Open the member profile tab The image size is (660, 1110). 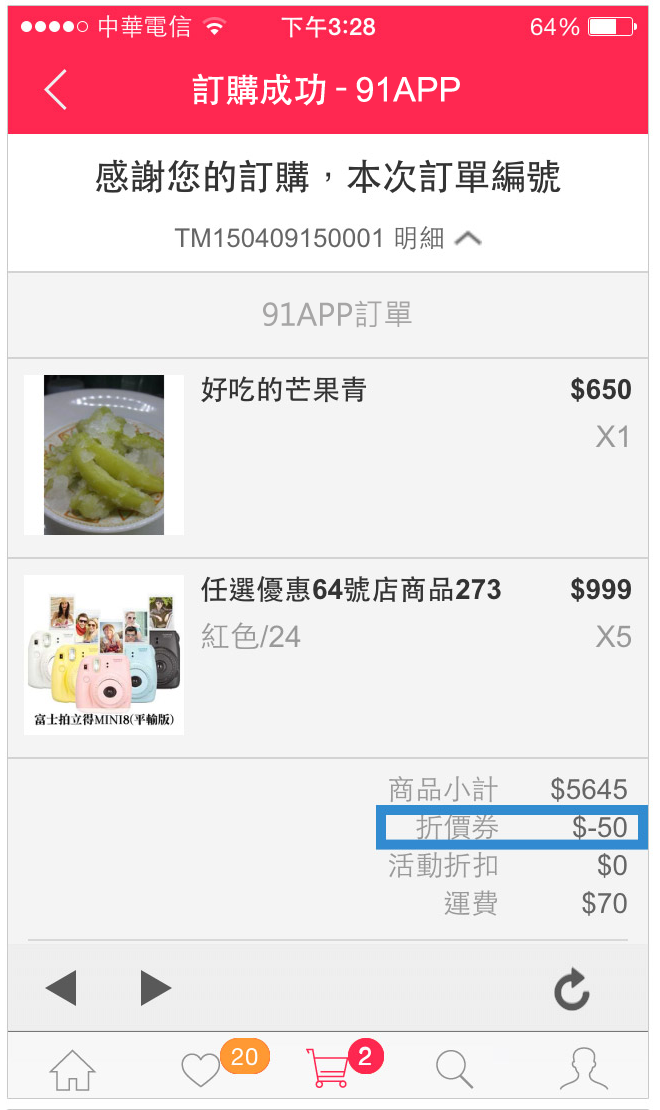[x=584, y=1071]
